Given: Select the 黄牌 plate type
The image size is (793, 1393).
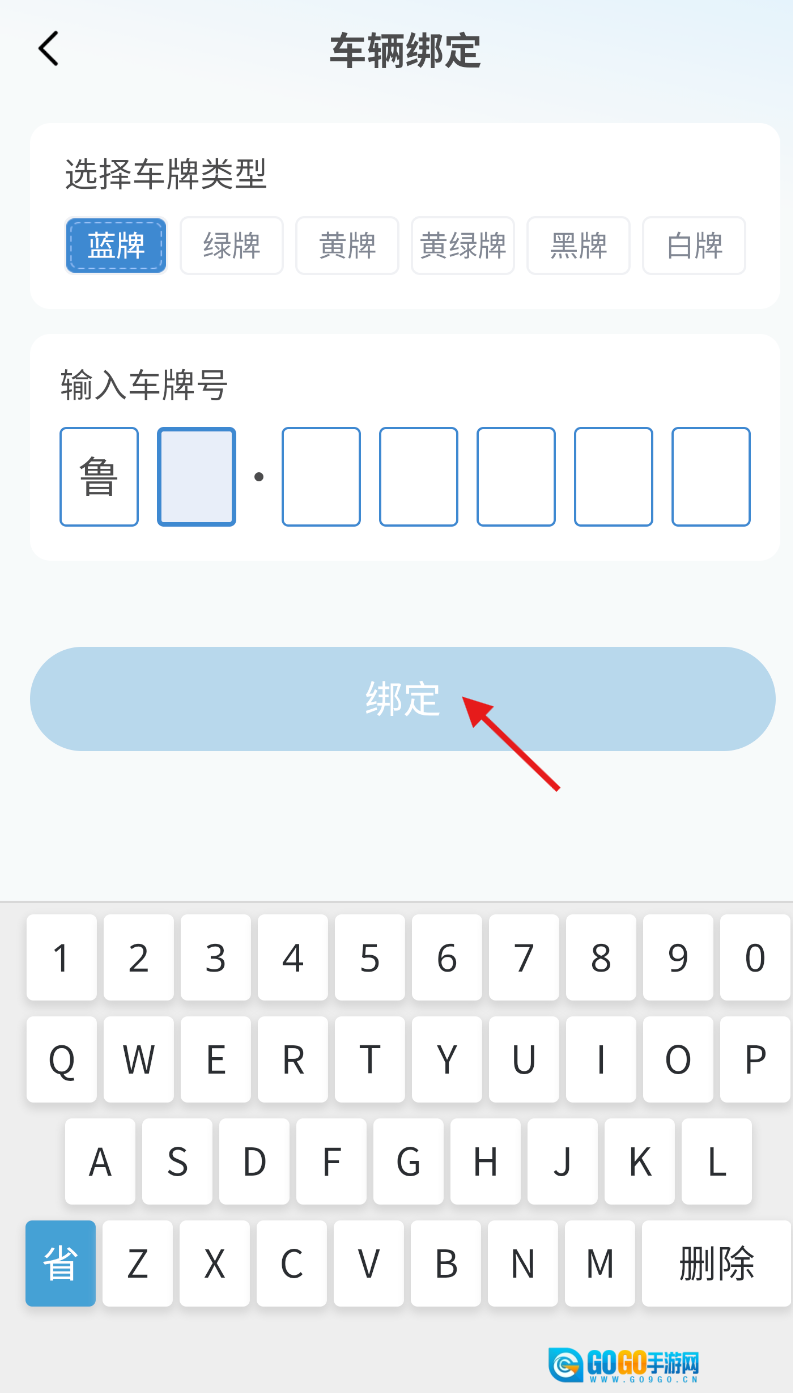Looking at the screenshot, I should tap(347, 245).
